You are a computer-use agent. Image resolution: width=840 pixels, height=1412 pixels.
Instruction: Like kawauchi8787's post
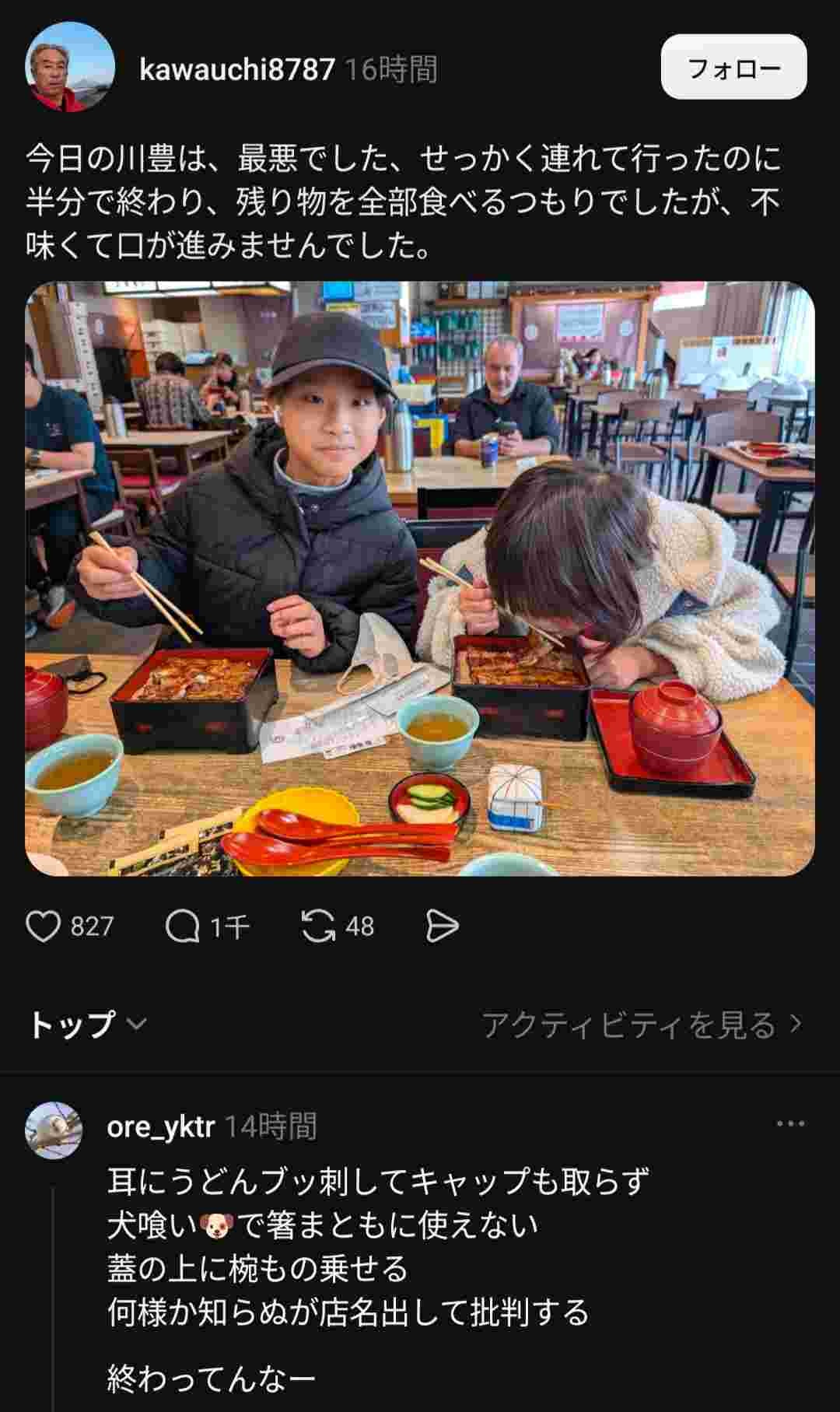pyautogui.click(x=44, y=927)
